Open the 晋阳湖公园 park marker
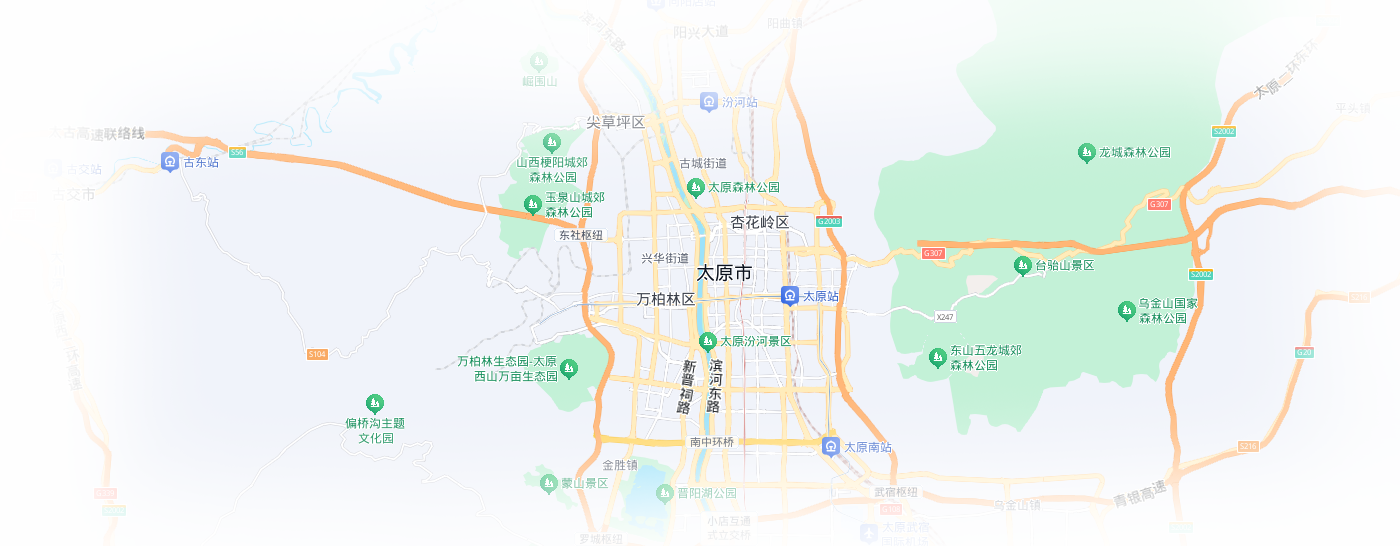The width and height of the screenshot is (1400, 546). pos(665,493)
